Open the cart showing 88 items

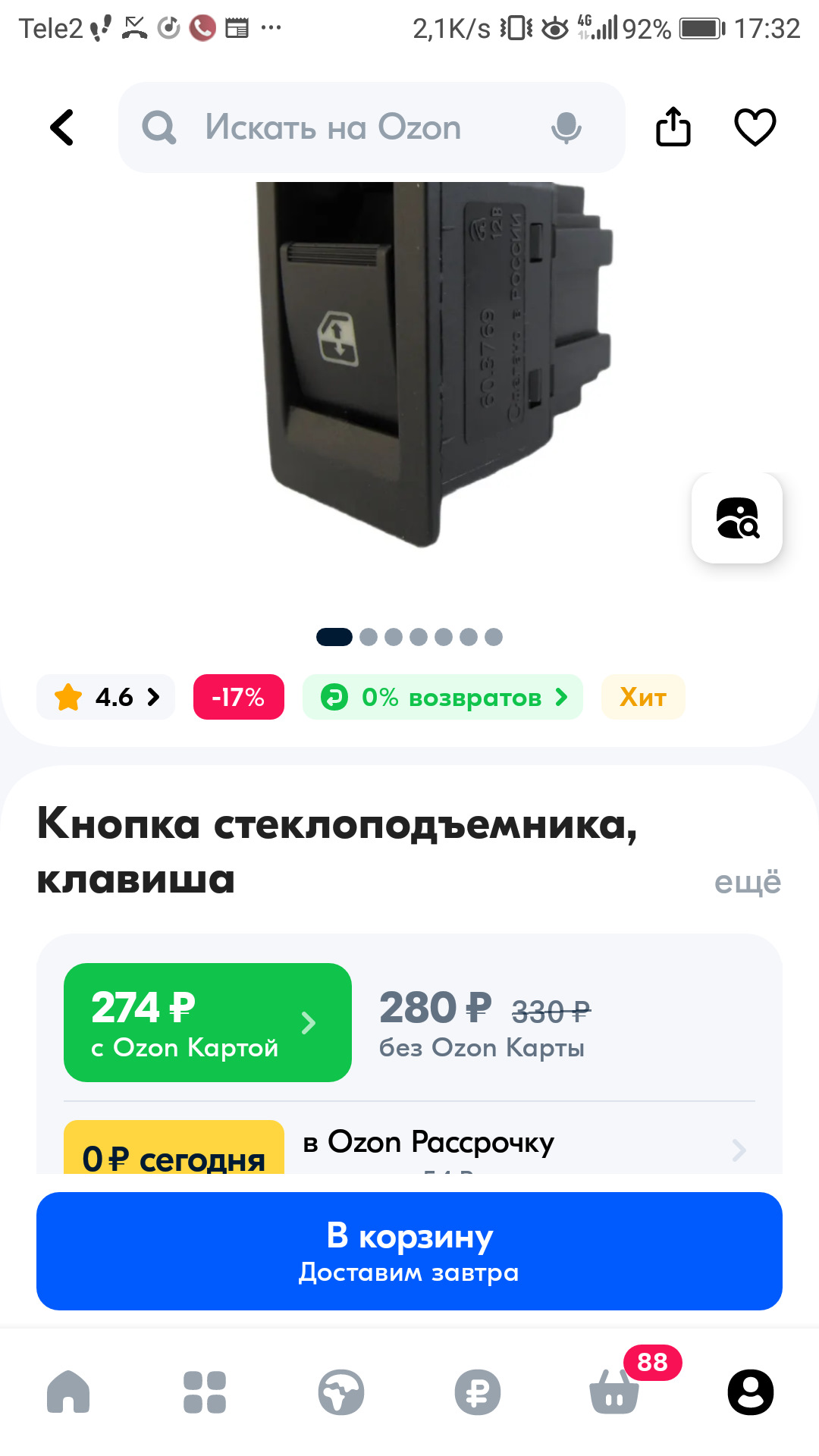pyautogui.click(x=613, y=1392)
